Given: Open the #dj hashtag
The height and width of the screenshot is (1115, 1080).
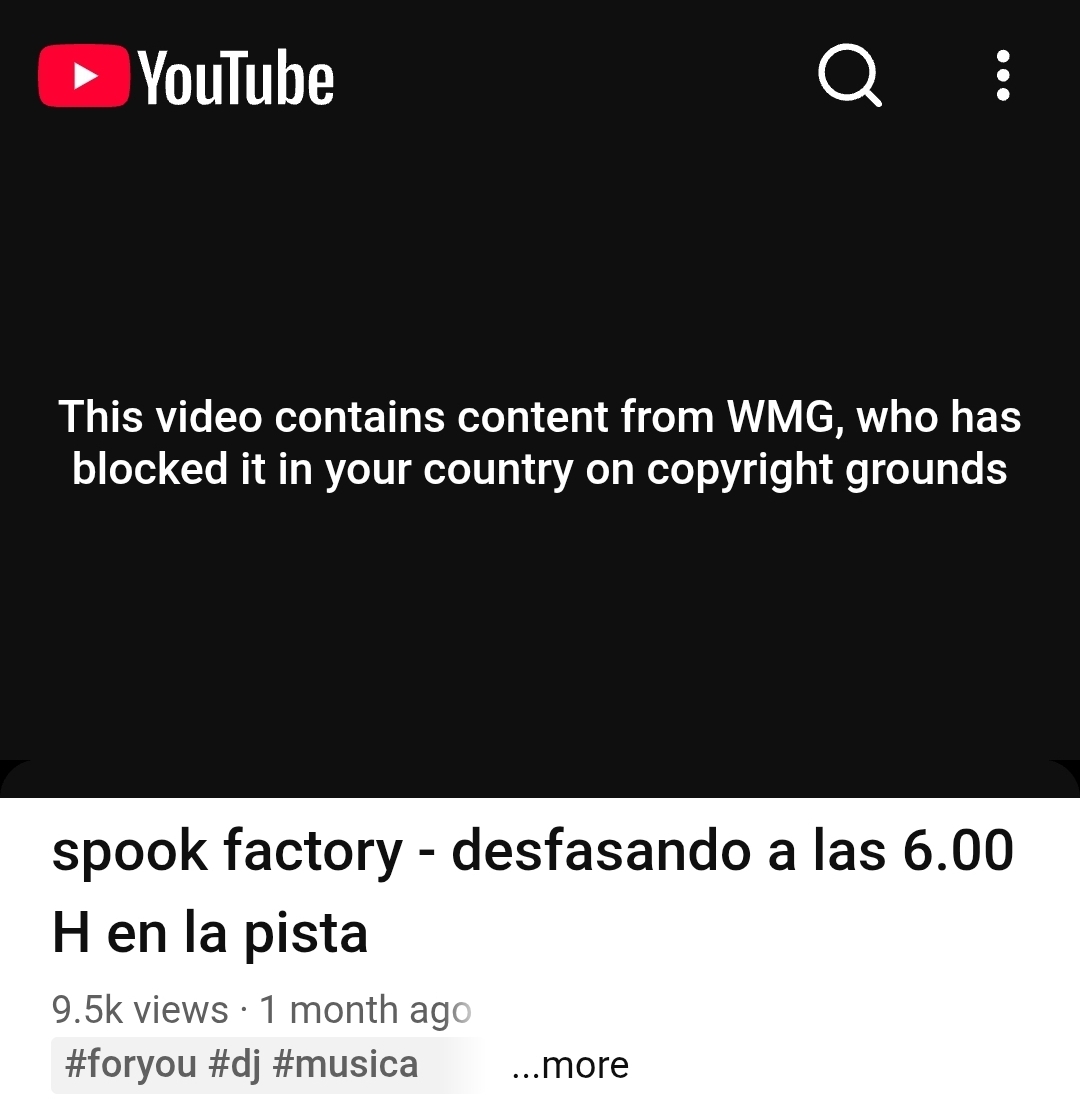Looking at the screenshot, I should (x=234, y=1063).
